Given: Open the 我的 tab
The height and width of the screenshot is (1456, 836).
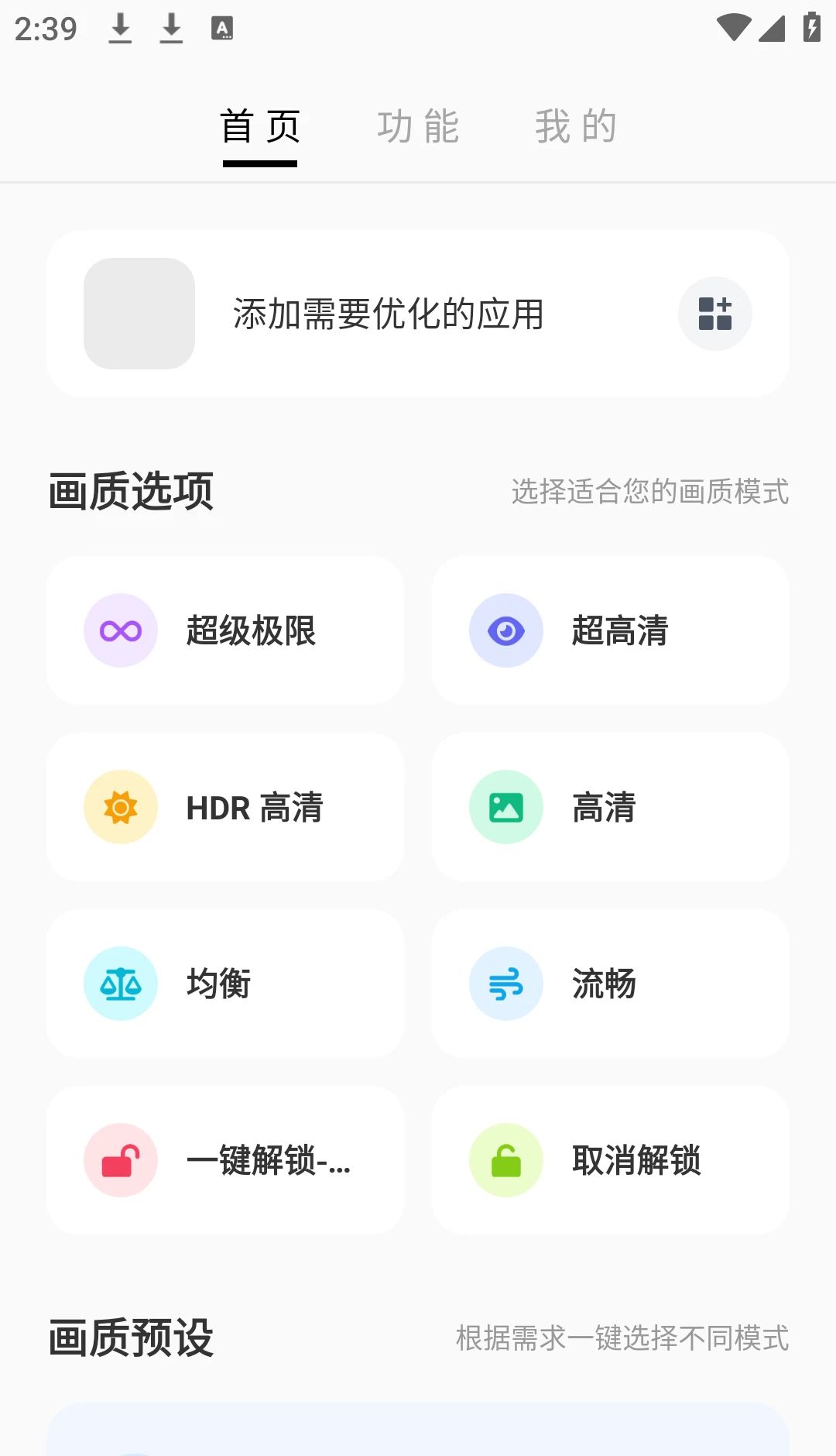Looking at the screenshot, I should 576,126.
